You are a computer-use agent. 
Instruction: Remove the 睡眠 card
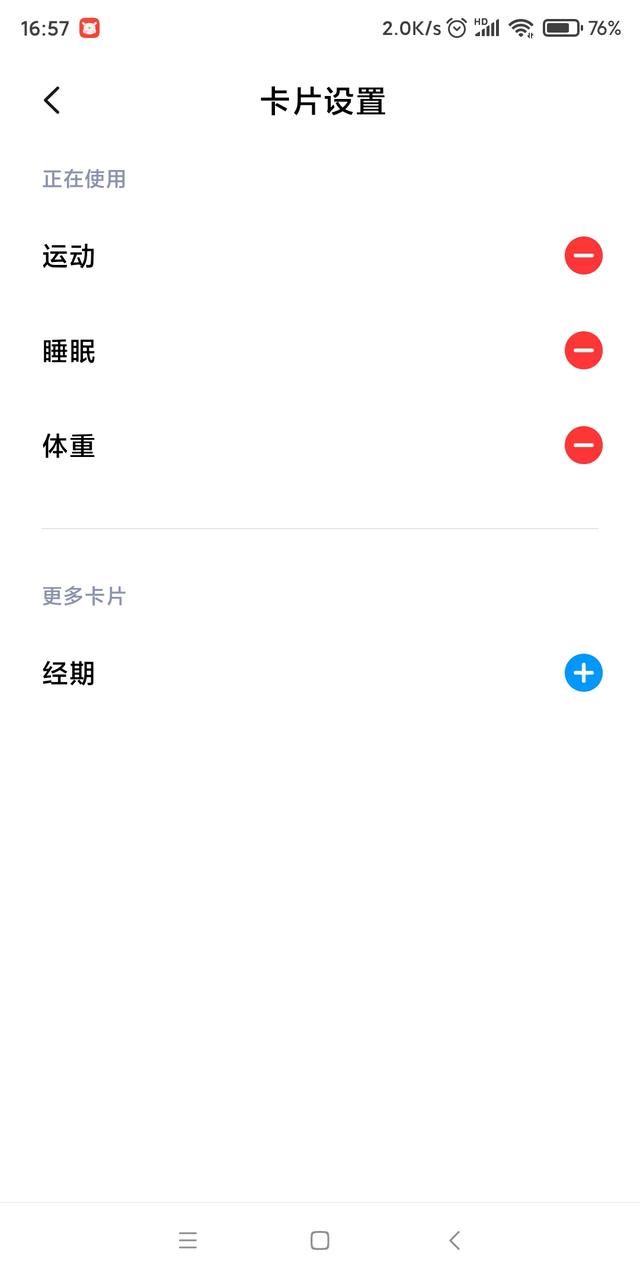click(583, 350)
